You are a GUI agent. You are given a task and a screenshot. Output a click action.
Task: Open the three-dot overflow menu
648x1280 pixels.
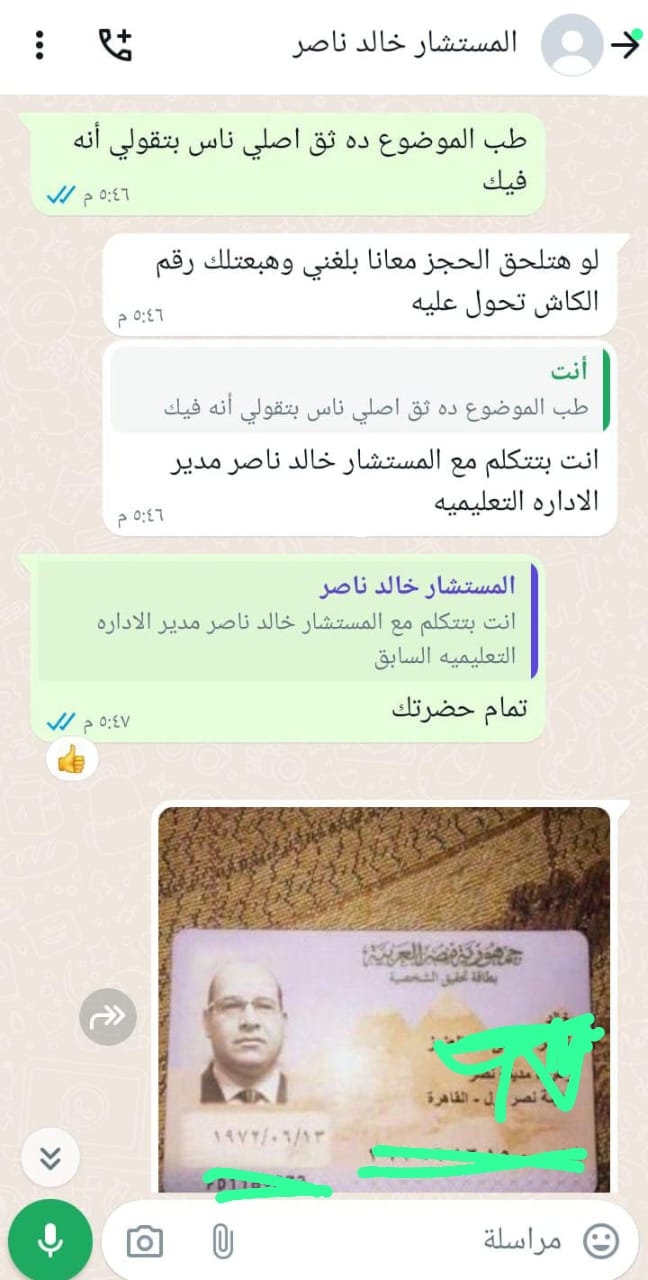[39, 44]
